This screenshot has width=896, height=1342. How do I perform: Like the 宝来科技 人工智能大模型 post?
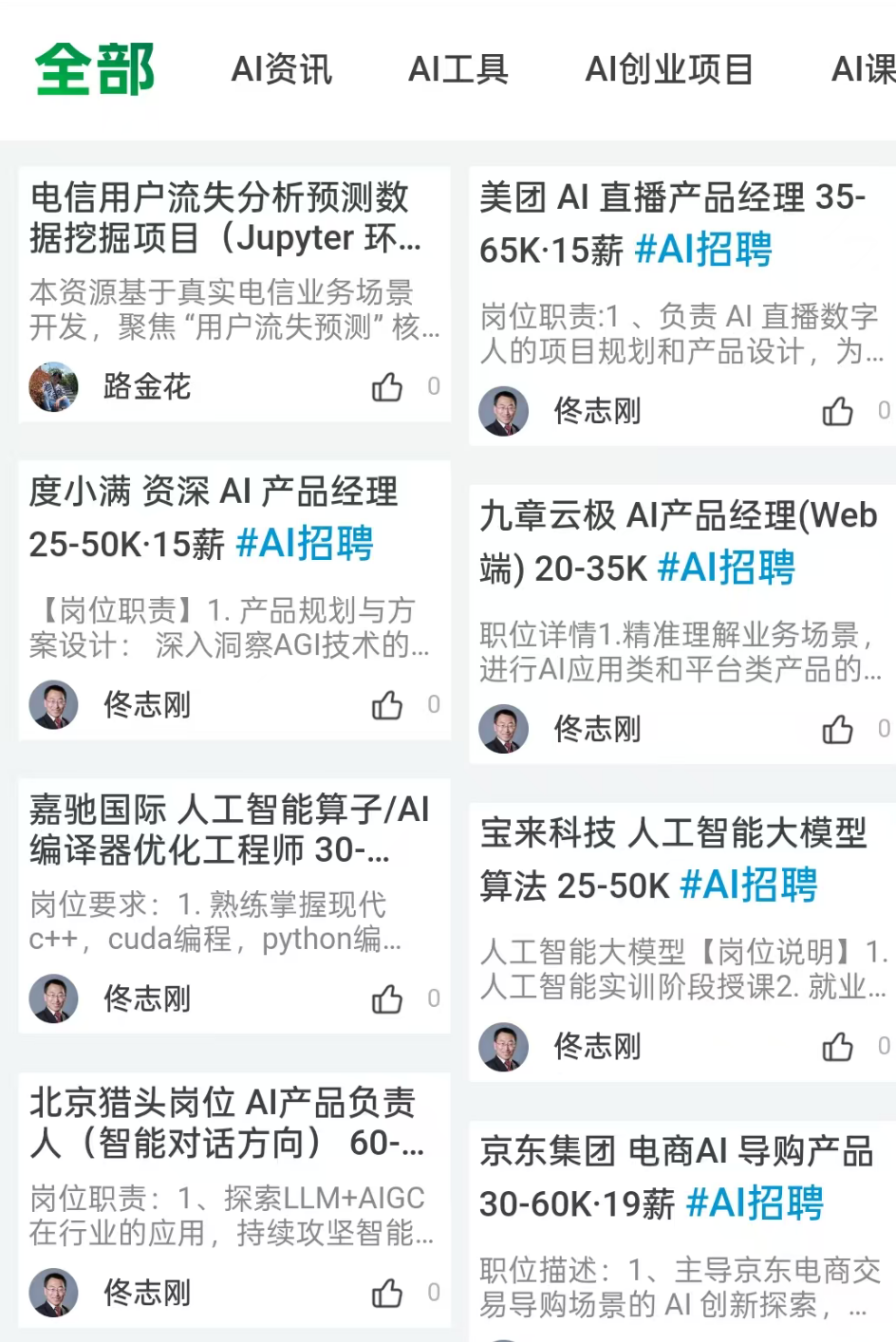click(x=838, y=1046)
